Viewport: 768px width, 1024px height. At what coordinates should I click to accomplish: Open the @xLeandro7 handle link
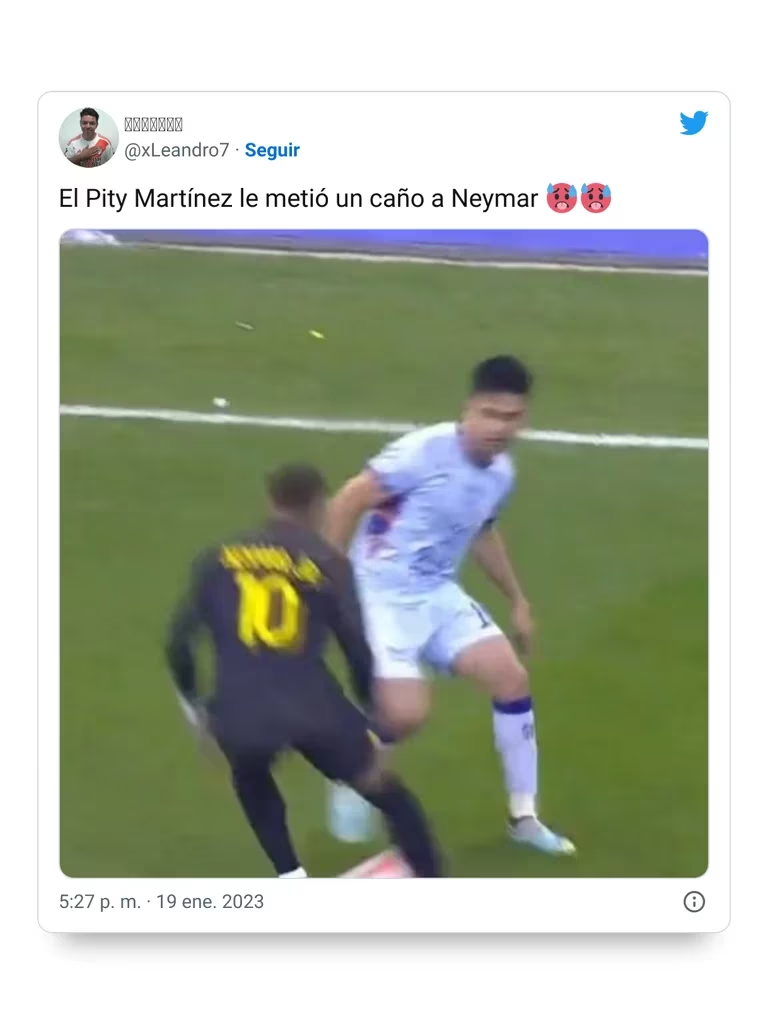point(176,150)
